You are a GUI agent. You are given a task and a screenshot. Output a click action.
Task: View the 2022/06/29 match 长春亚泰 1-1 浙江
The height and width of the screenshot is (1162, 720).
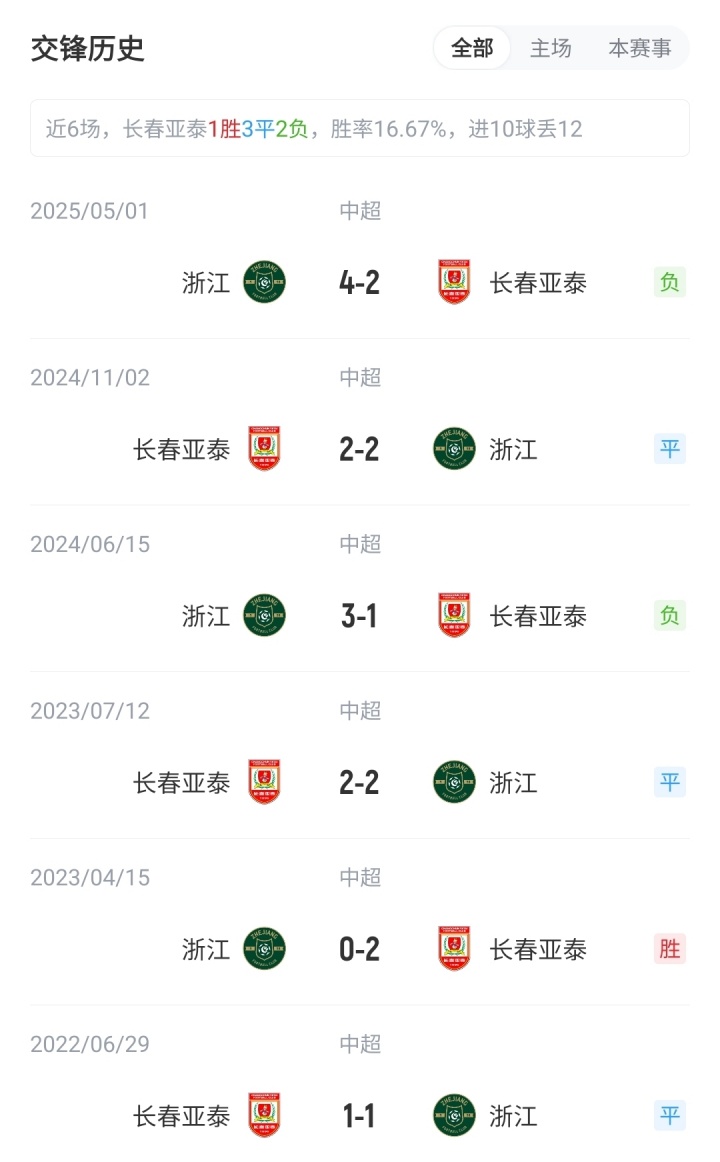tap(359, 1116)
